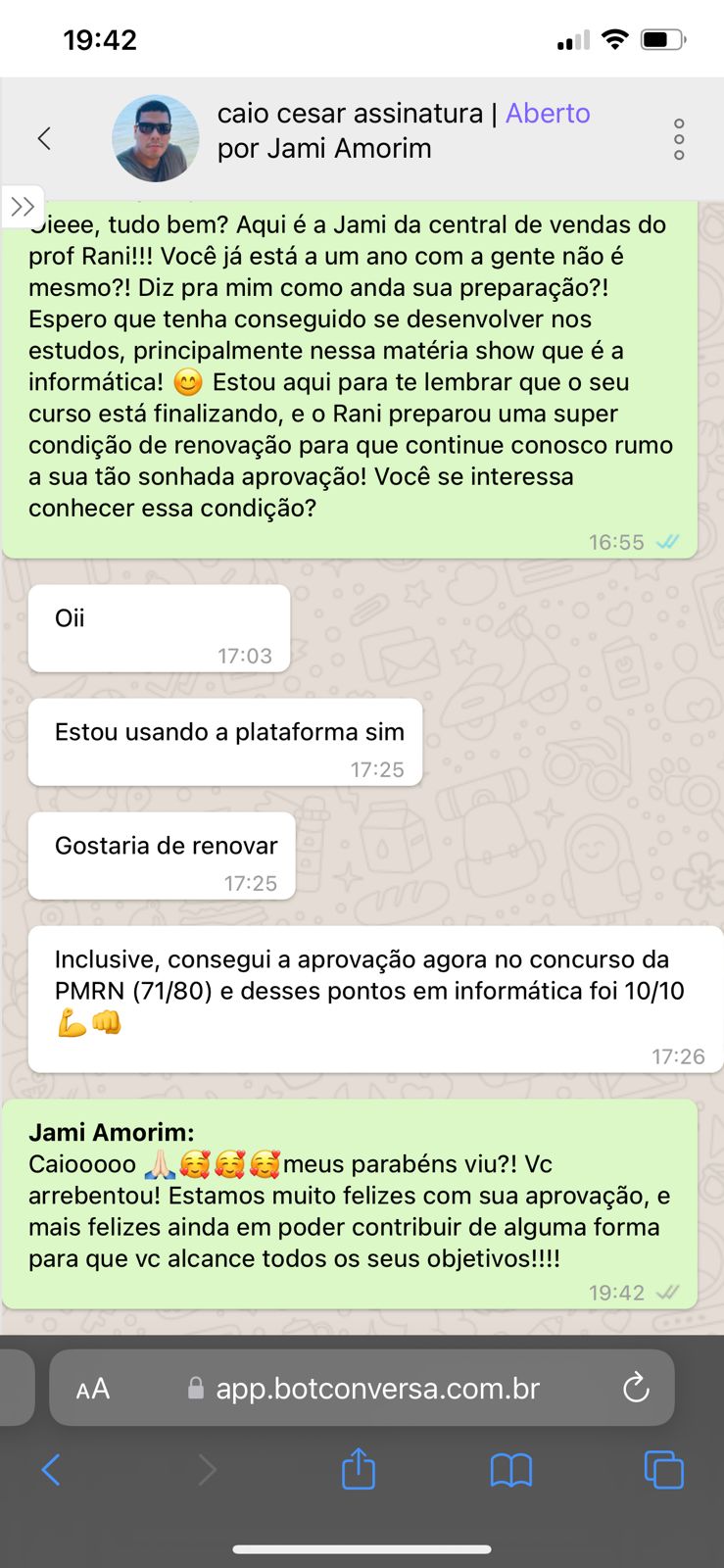Share this page from Safari toolbar
This screenshot has width=724, height=1568.
point(359,1469)
